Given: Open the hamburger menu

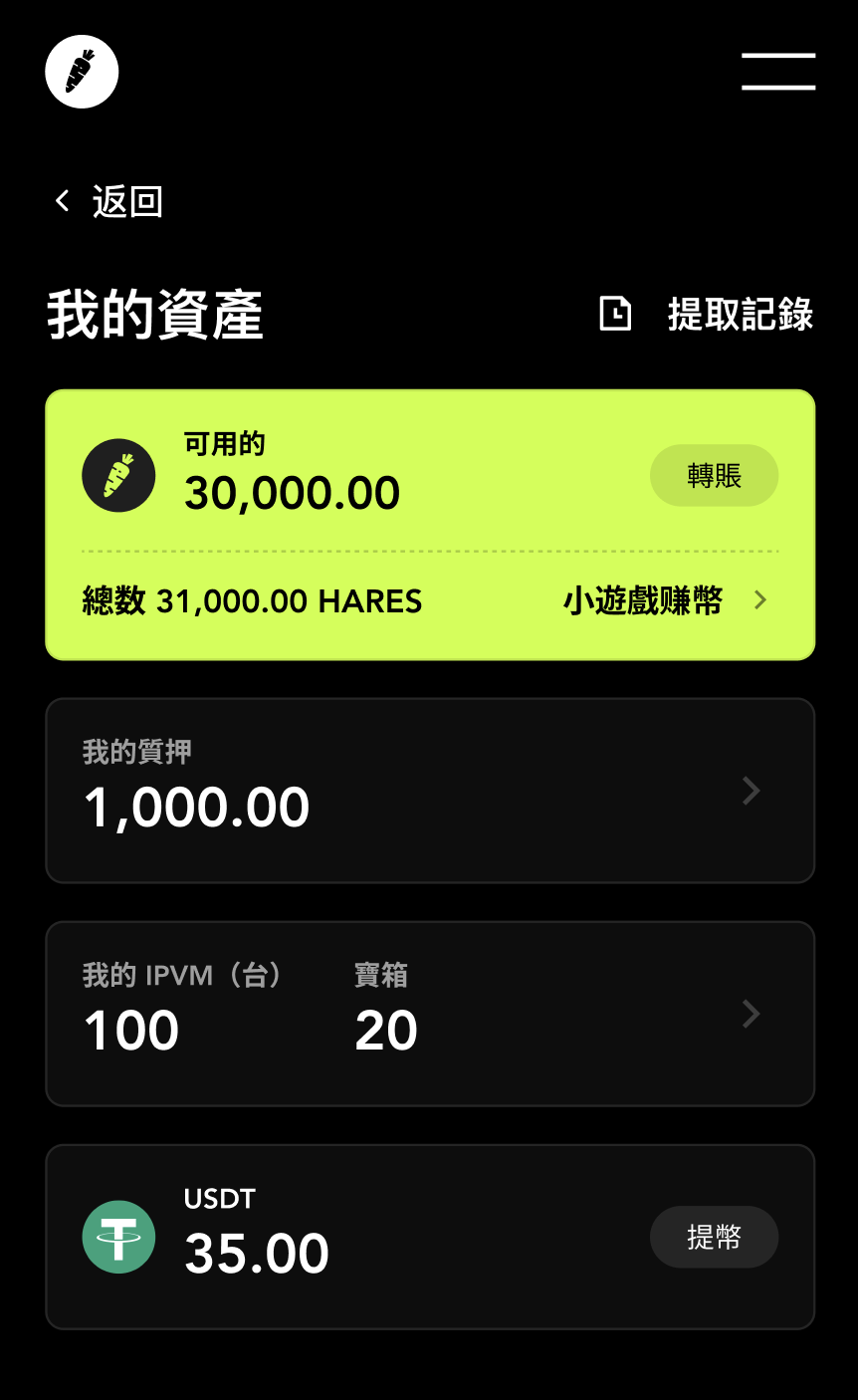Looking at the screenshot, I should click(x=777, y=72).
